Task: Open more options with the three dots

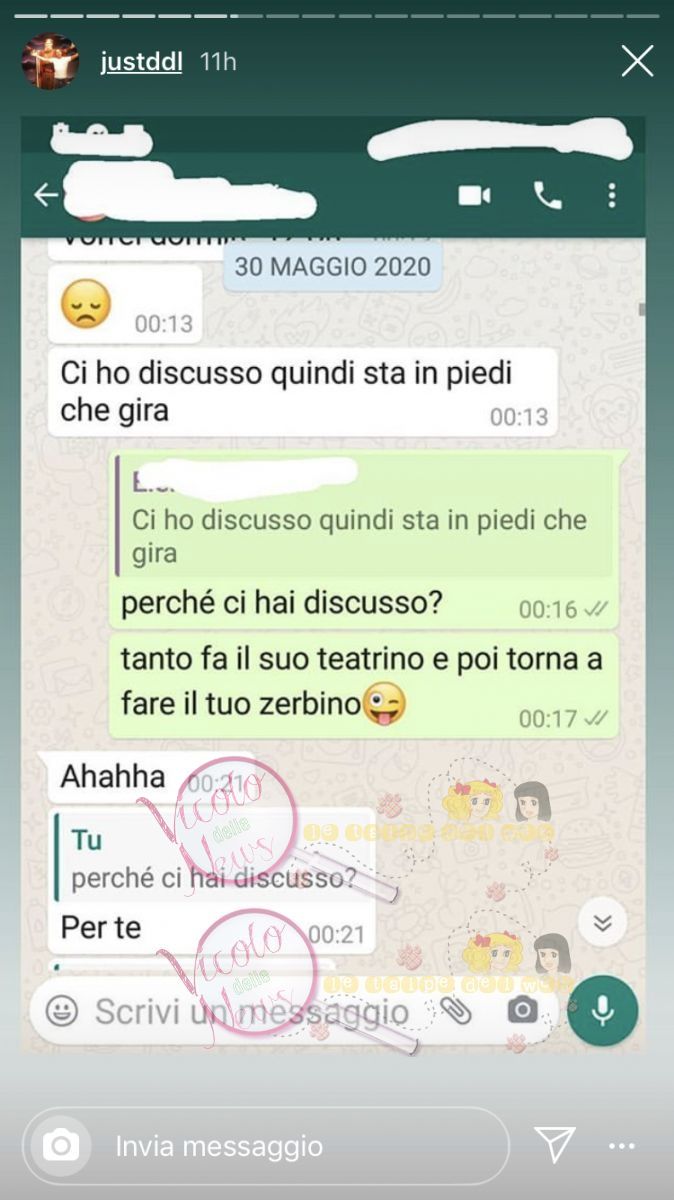Action: tap(622, 1145)
